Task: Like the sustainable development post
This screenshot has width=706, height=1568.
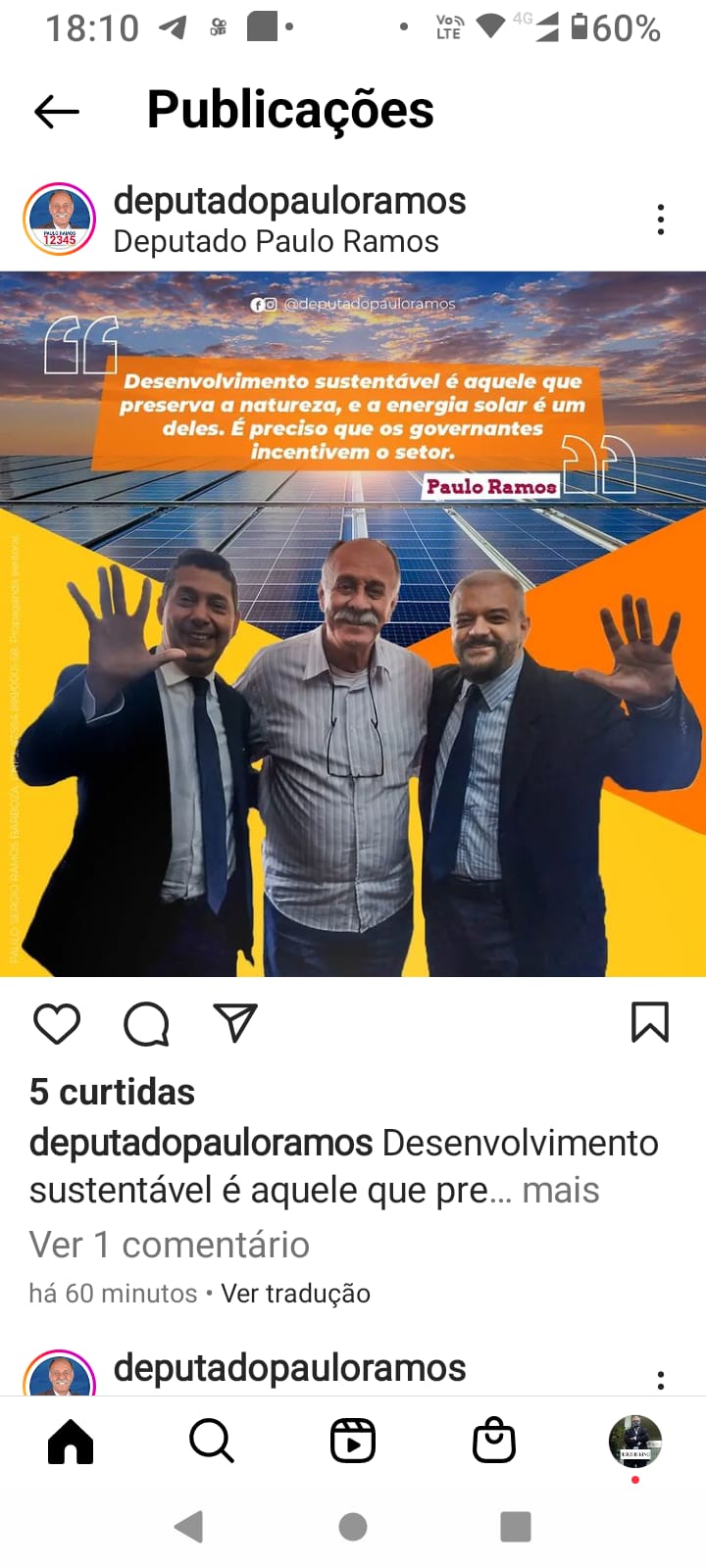Action: (x=57, y=1024)
